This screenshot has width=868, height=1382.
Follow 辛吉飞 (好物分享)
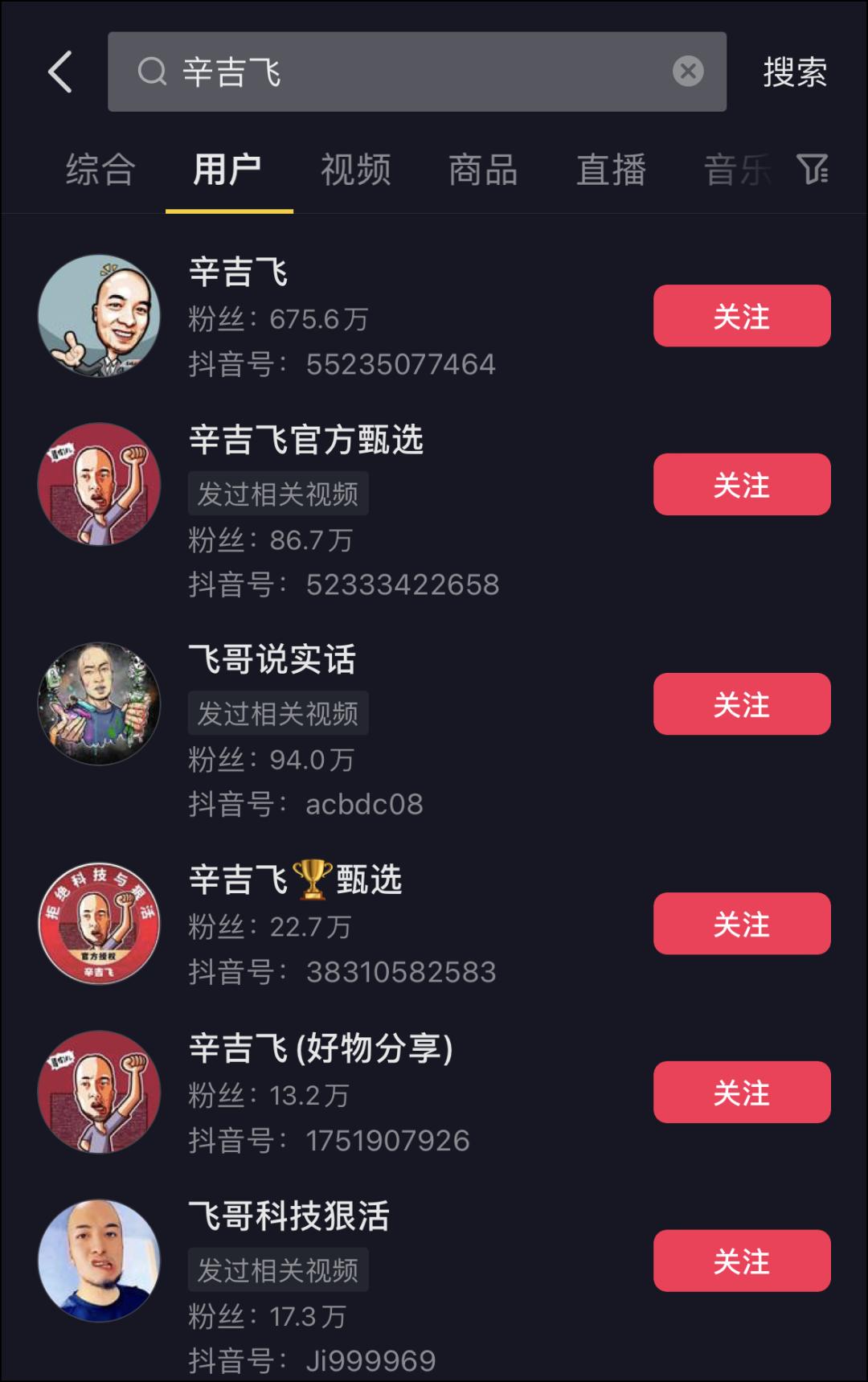click(x=741, y=1093)
